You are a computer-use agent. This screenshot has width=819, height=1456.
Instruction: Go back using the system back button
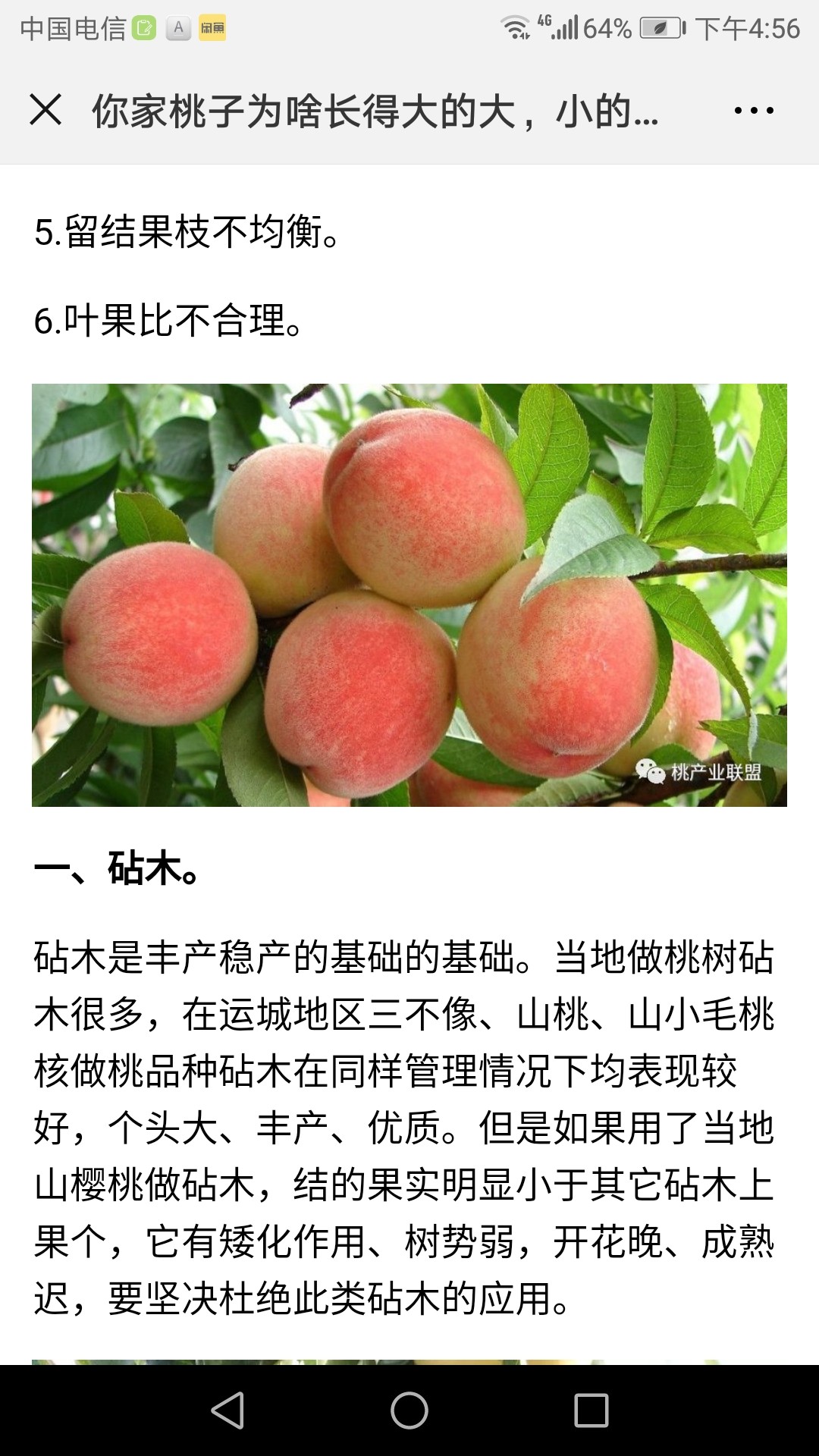[x=227, y=1410]
